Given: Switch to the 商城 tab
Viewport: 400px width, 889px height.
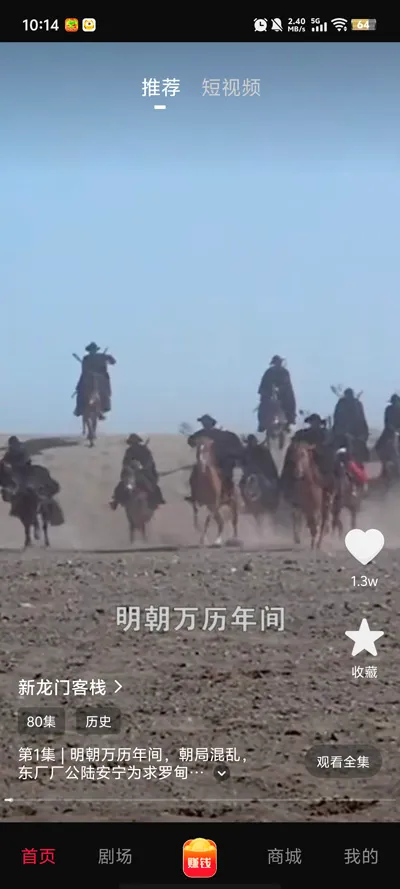Looking at the screenshot, I should click(x=284, y=856).
